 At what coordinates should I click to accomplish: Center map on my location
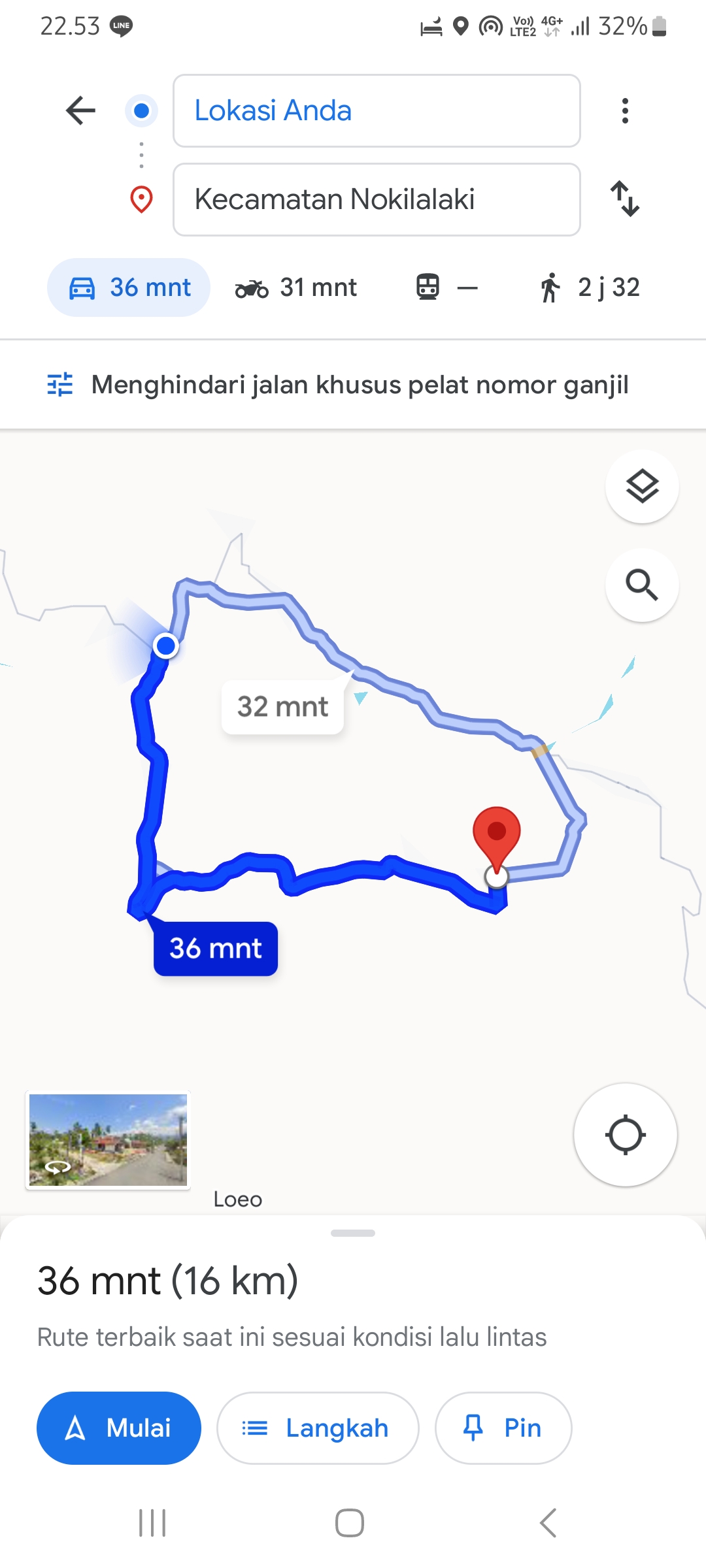point(626,1135)
